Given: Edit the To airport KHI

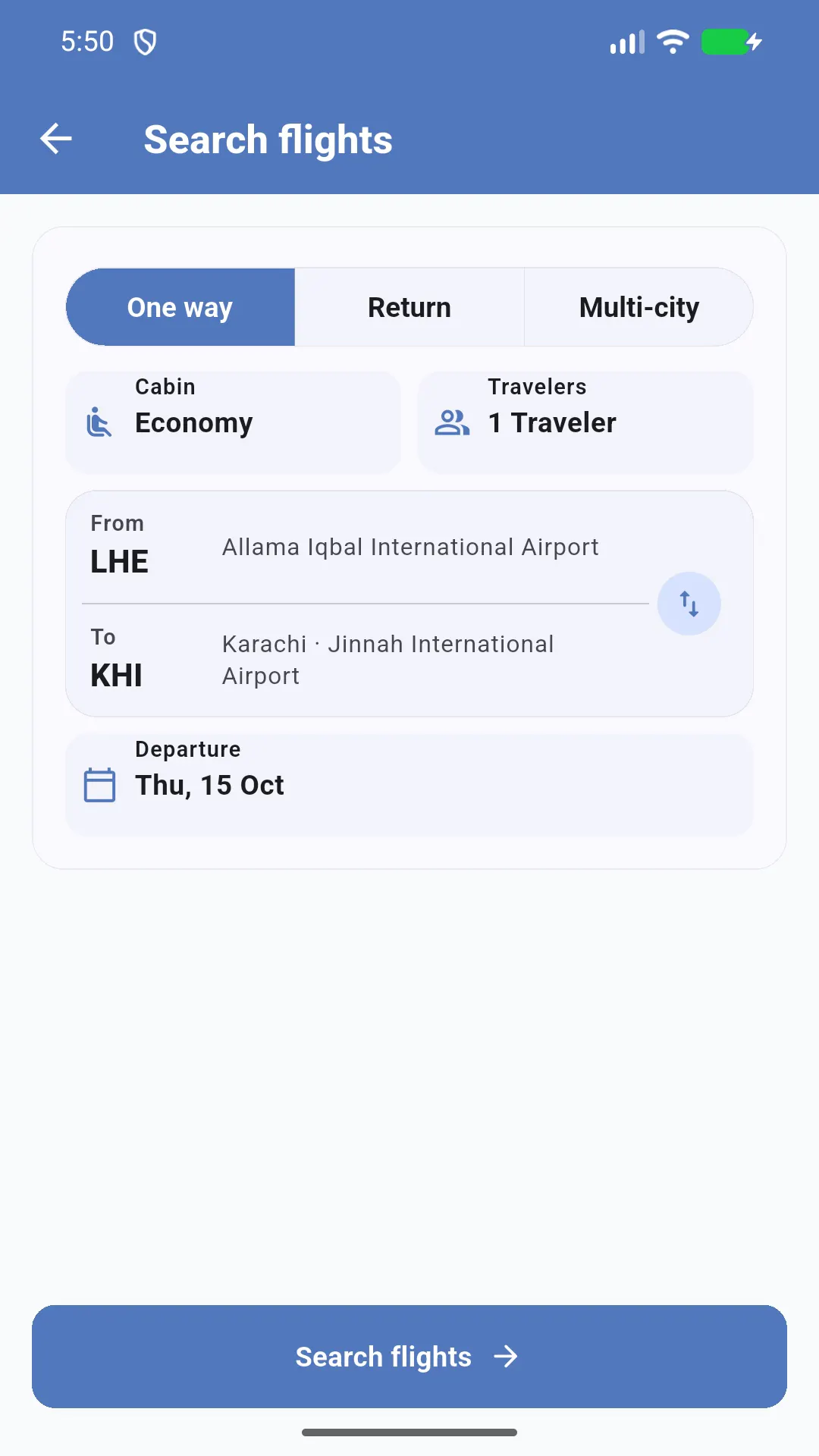Looking at the screenshot, I should point(364,660).
